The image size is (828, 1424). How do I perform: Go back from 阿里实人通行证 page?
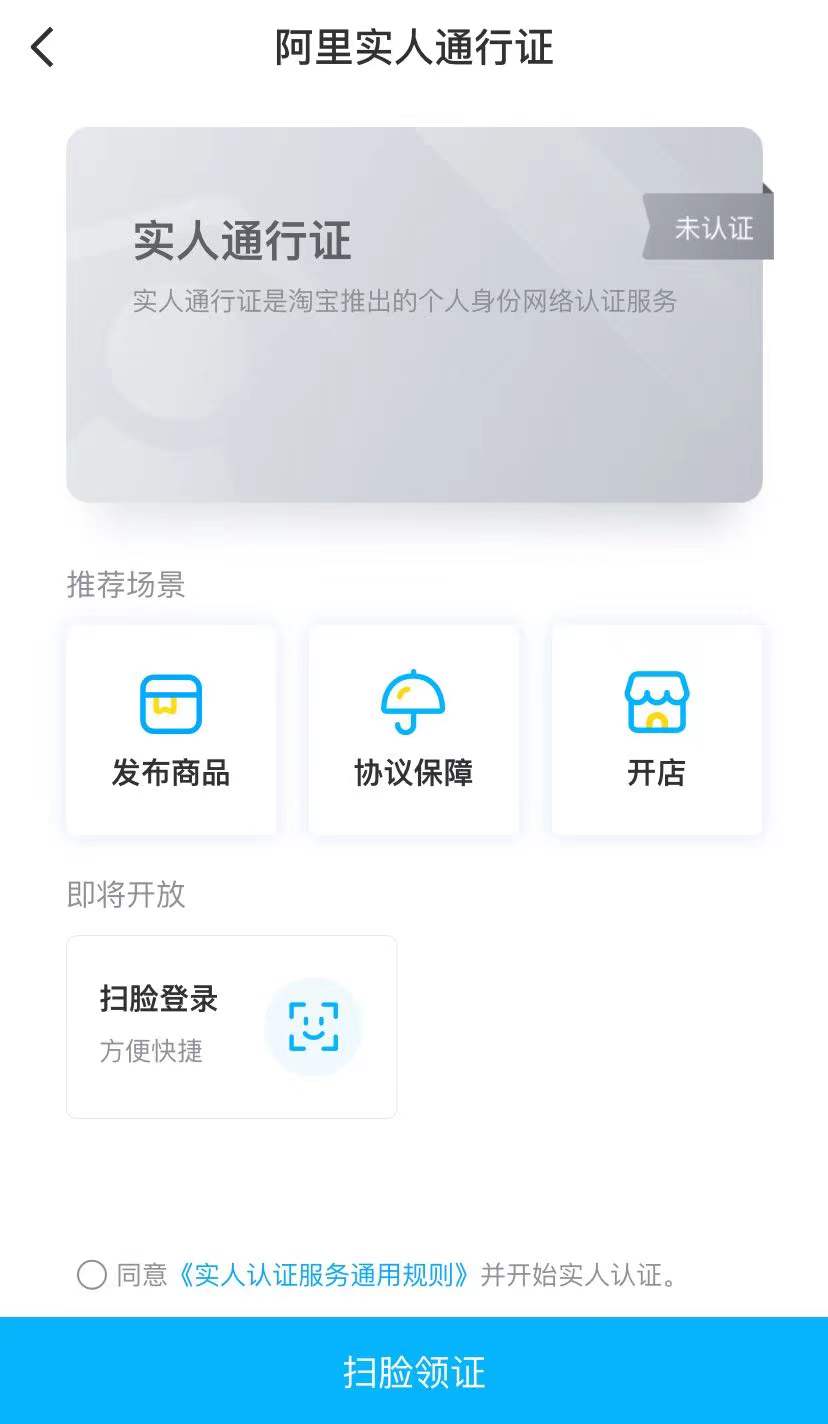[x=43, y=48]
